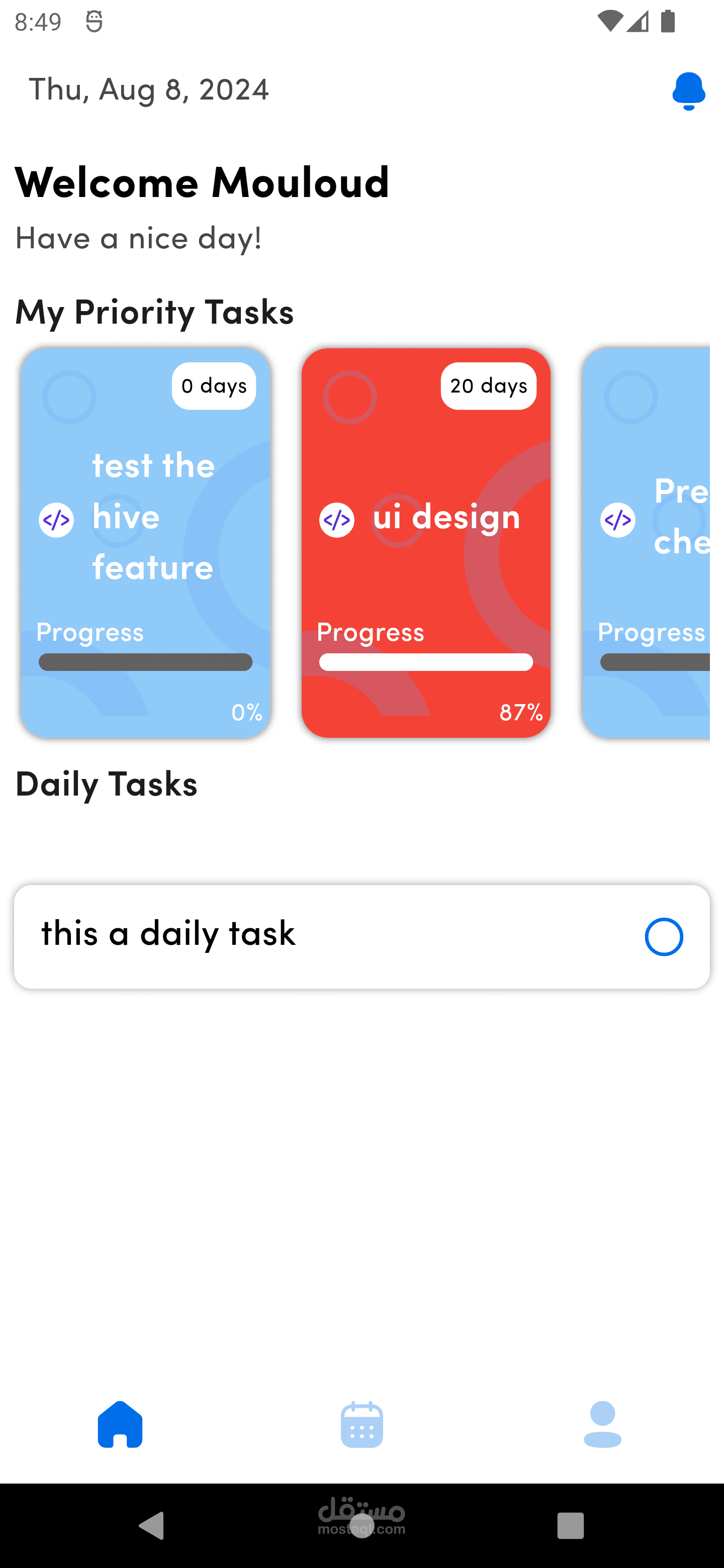Viewport: 724px width, 1568px height.
Task: Open the 'ui design' priority task card
Action: [426, 543]
